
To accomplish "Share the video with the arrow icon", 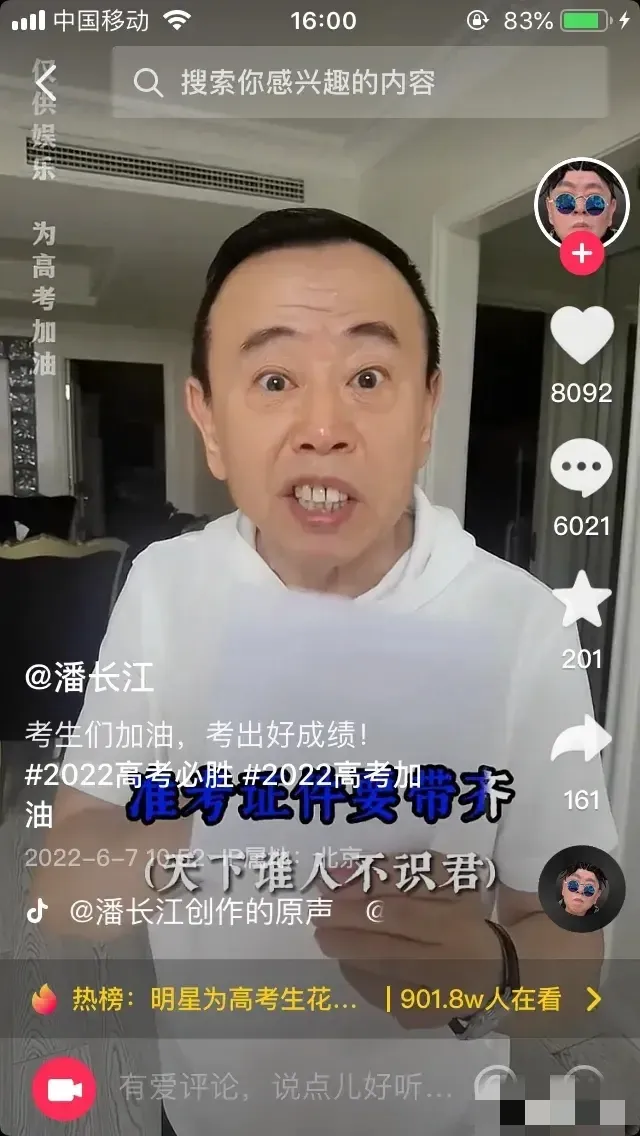I will point(581,742).
